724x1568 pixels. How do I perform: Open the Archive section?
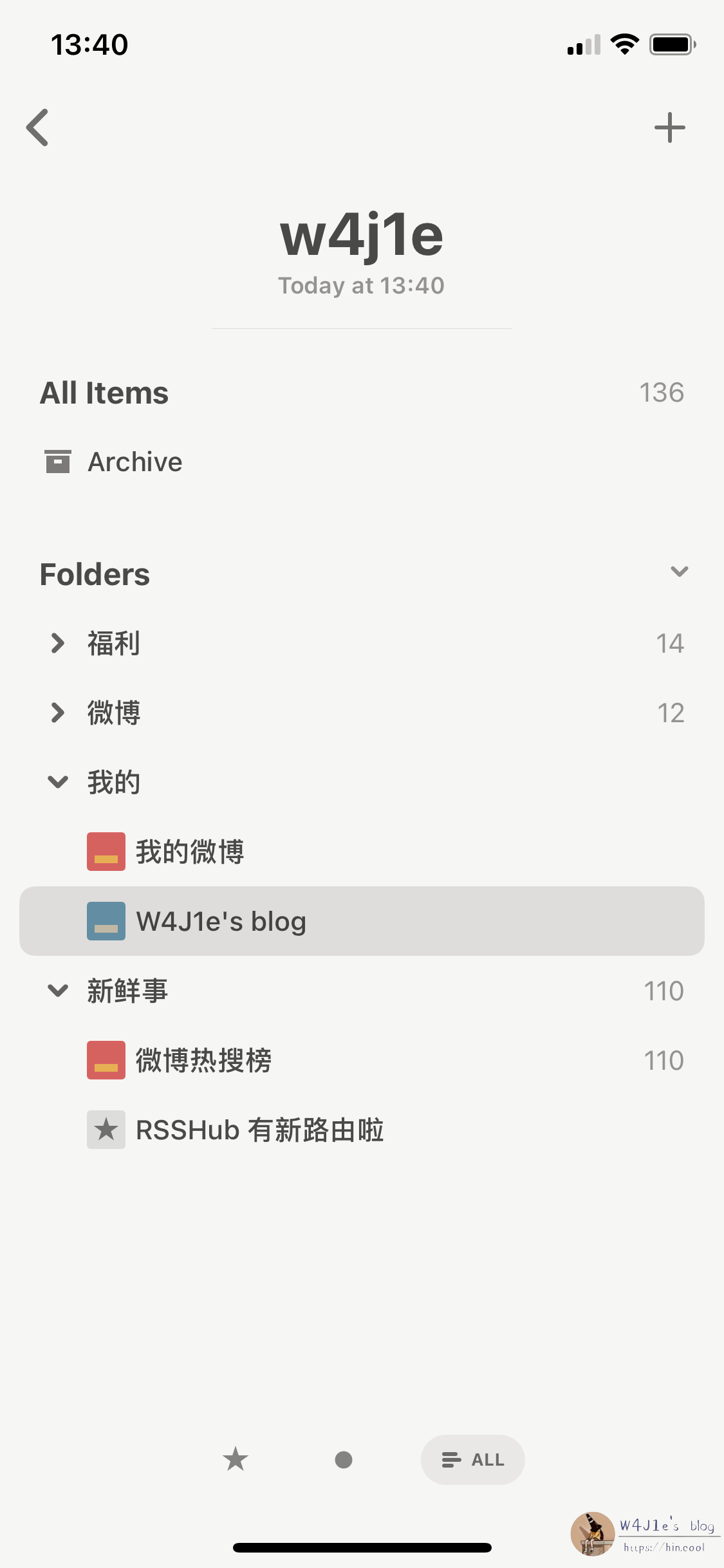135,462
